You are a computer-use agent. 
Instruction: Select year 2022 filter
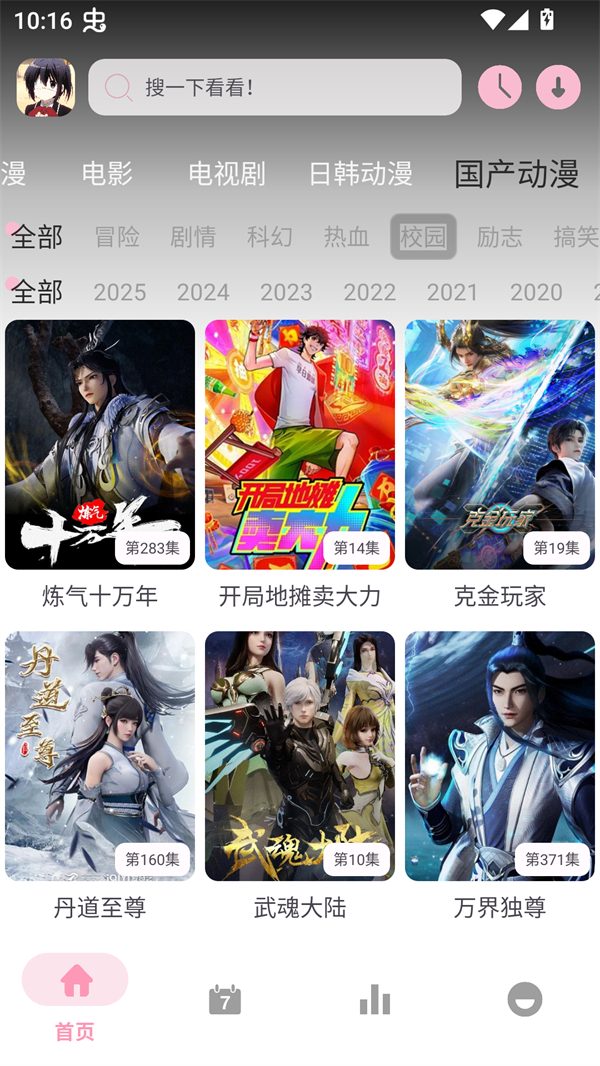370,292
